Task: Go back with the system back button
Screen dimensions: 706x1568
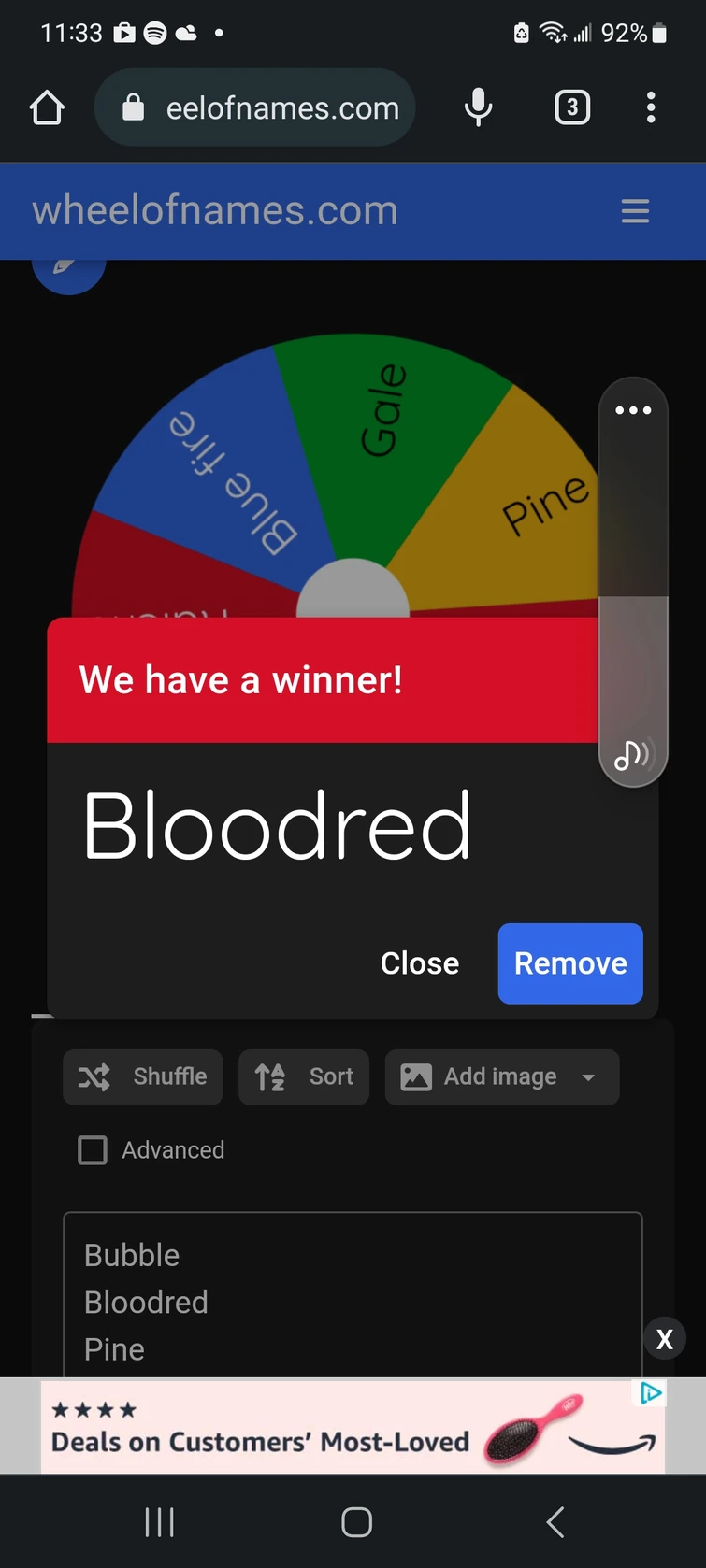Action: [x=555, y=1522]
